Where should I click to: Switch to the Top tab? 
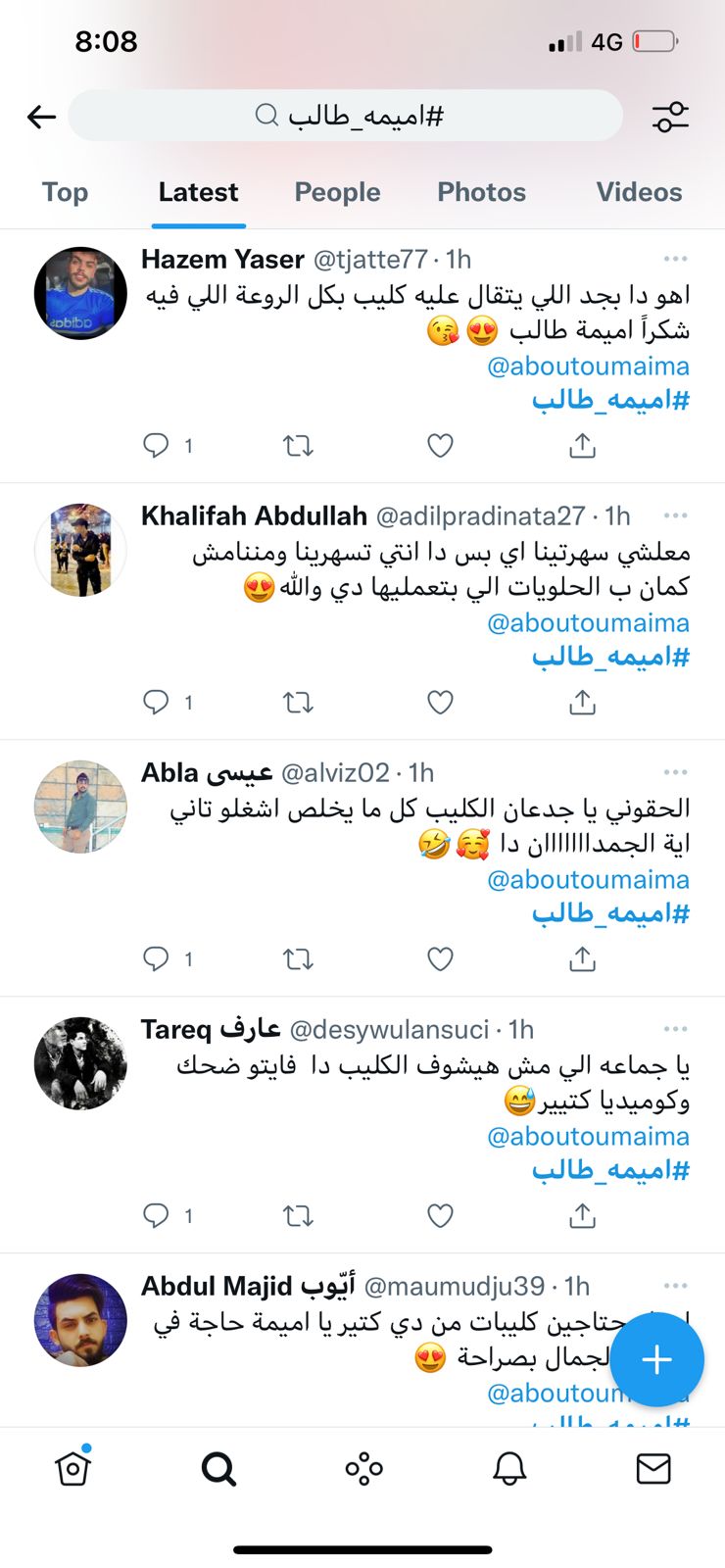tap(65, 192)
